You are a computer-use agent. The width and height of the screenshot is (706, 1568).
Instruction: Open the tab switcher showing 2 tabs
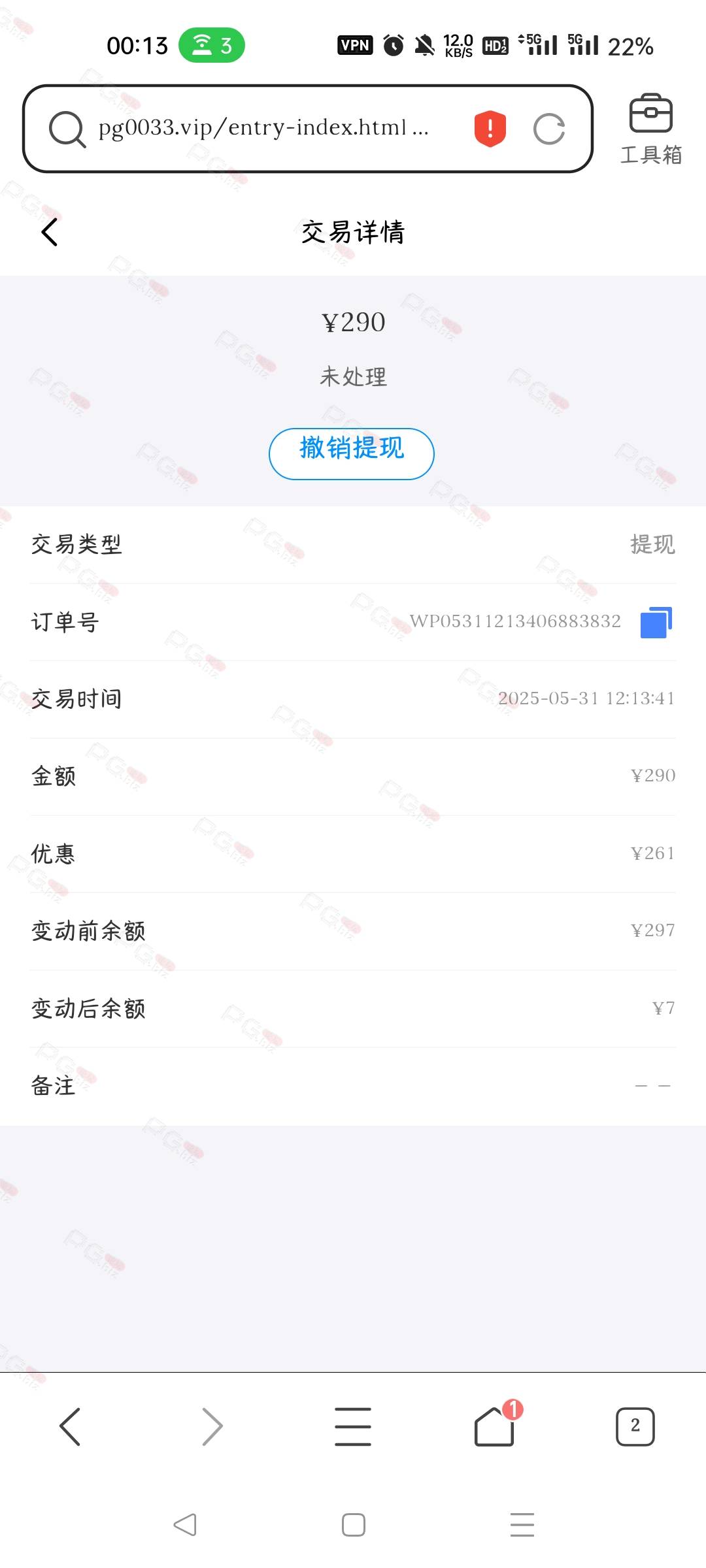pyautogui.click(x=635, y=1426)
